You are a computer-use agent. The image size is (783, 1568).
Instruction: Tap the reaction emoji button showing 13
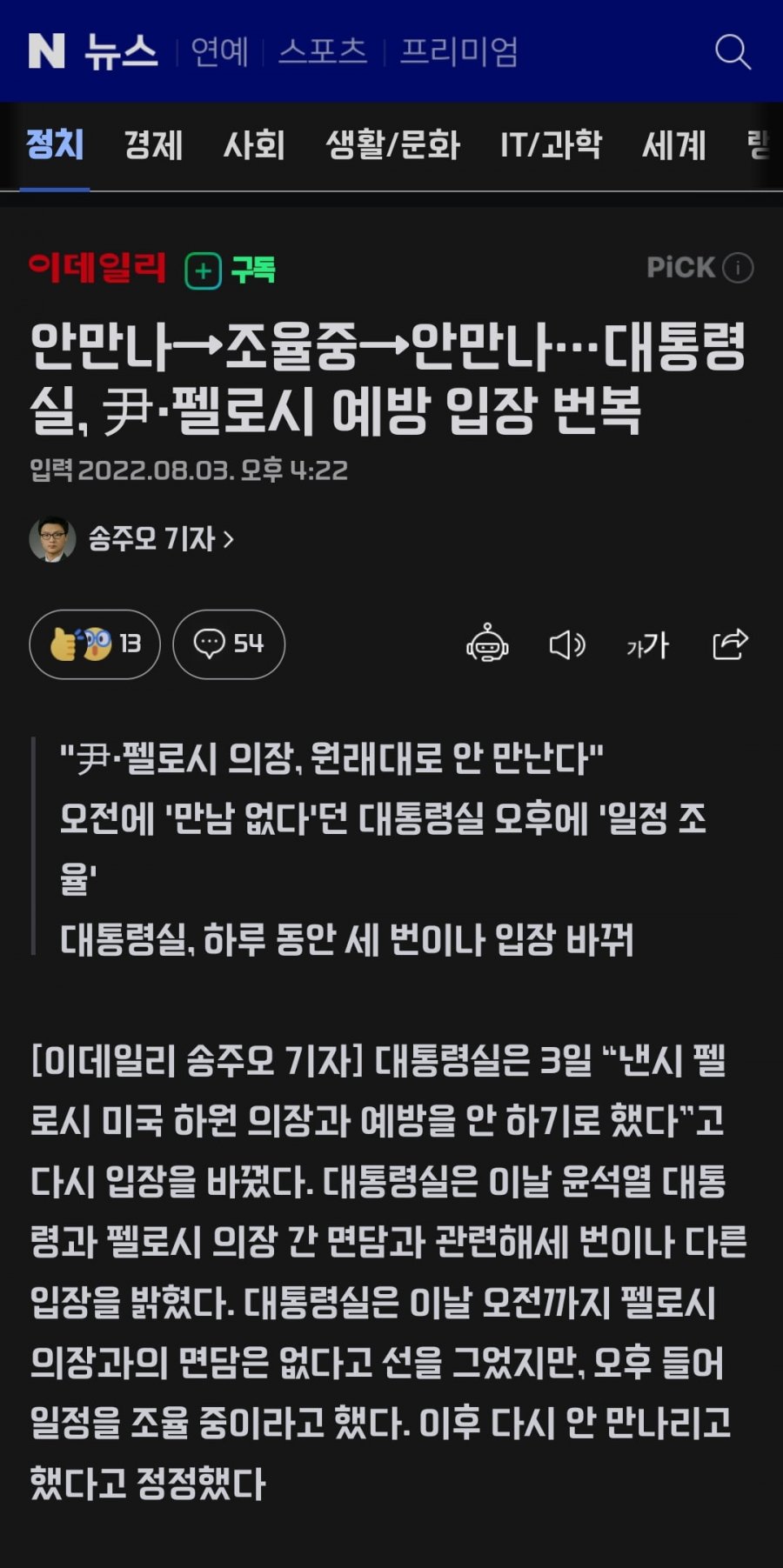(95, 644)
